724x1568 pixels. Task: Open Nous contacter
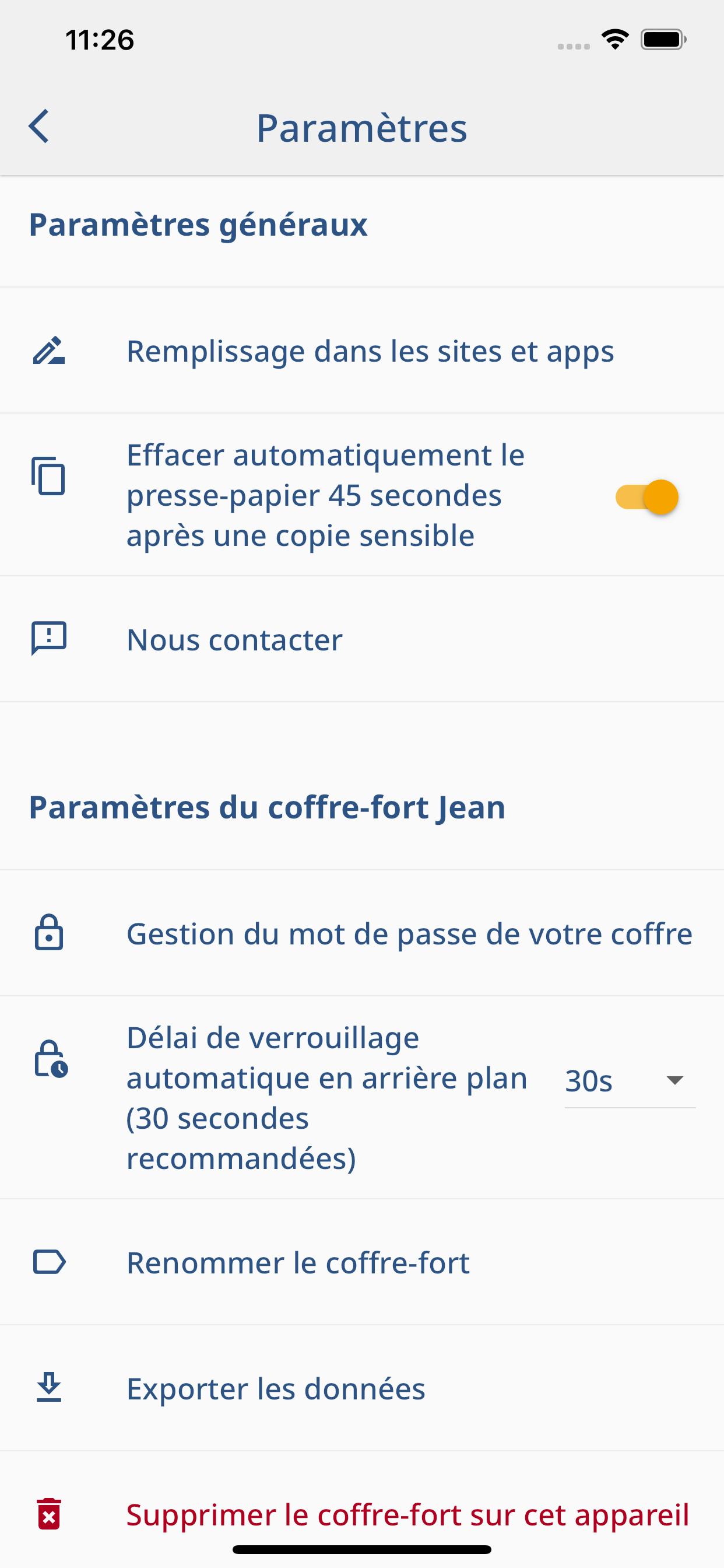362,639
